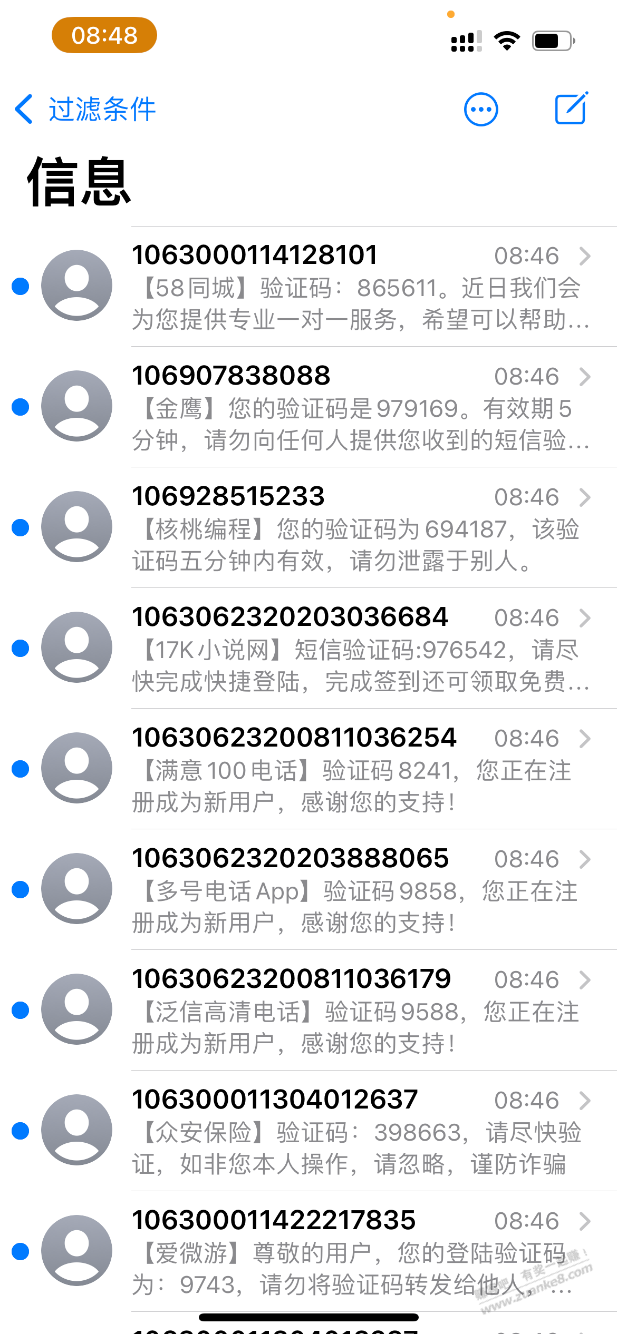
Task: Open the 58同城 verification message
Action: pos(308,287)
